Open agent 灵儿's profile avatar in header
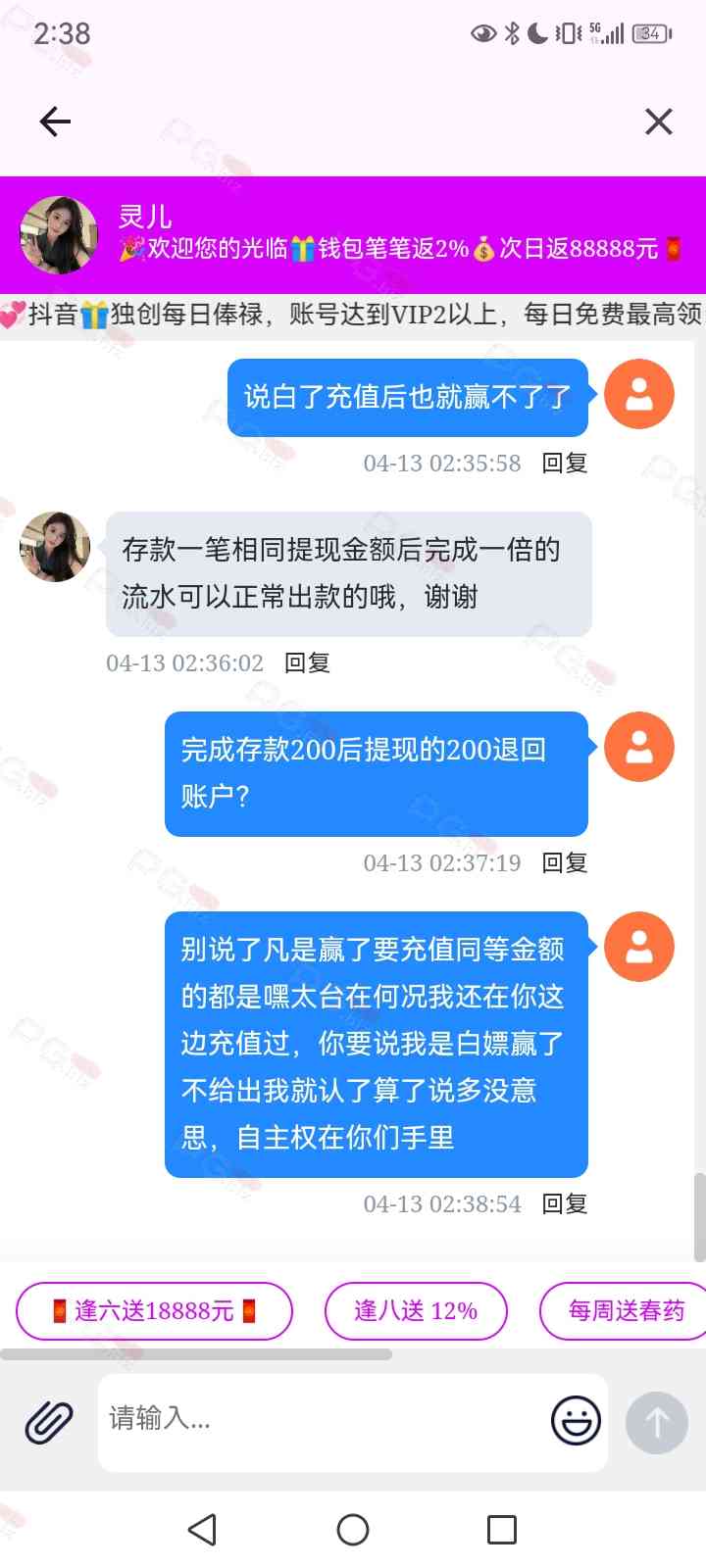 tap(59, 235)
